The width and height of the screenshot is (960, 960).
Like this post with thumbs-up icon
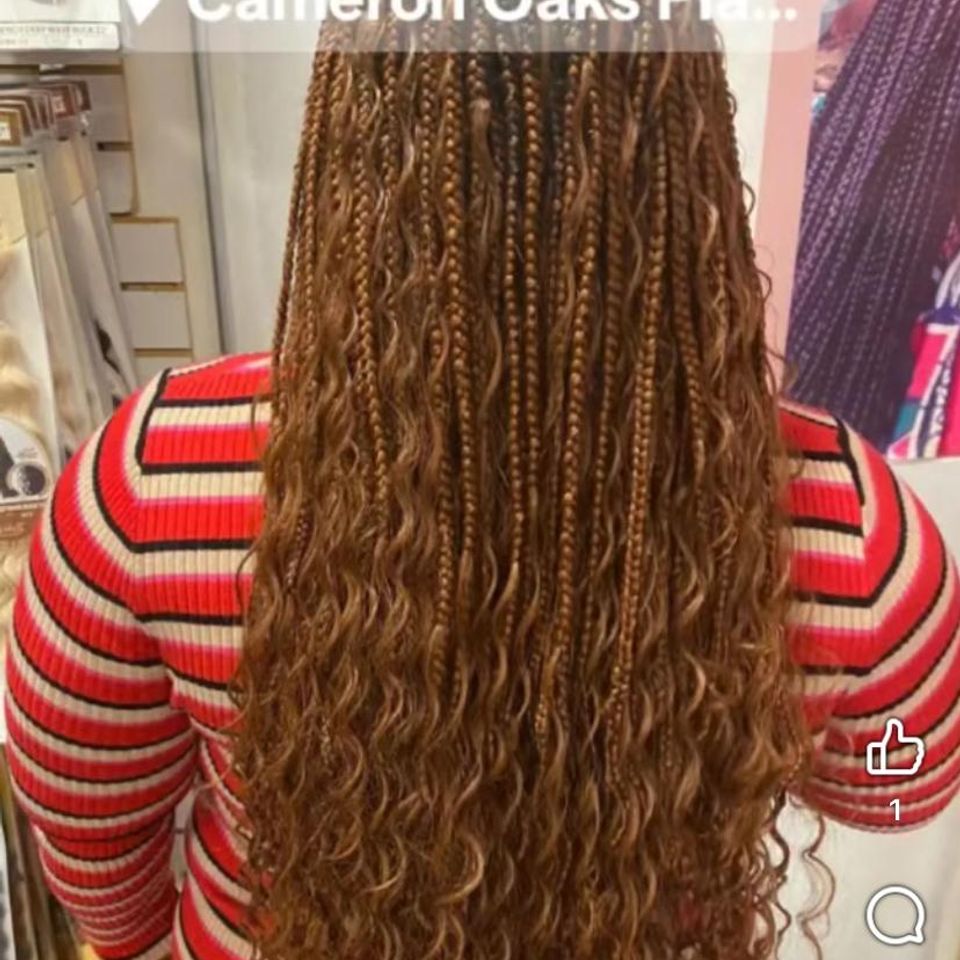coord(894,749)
